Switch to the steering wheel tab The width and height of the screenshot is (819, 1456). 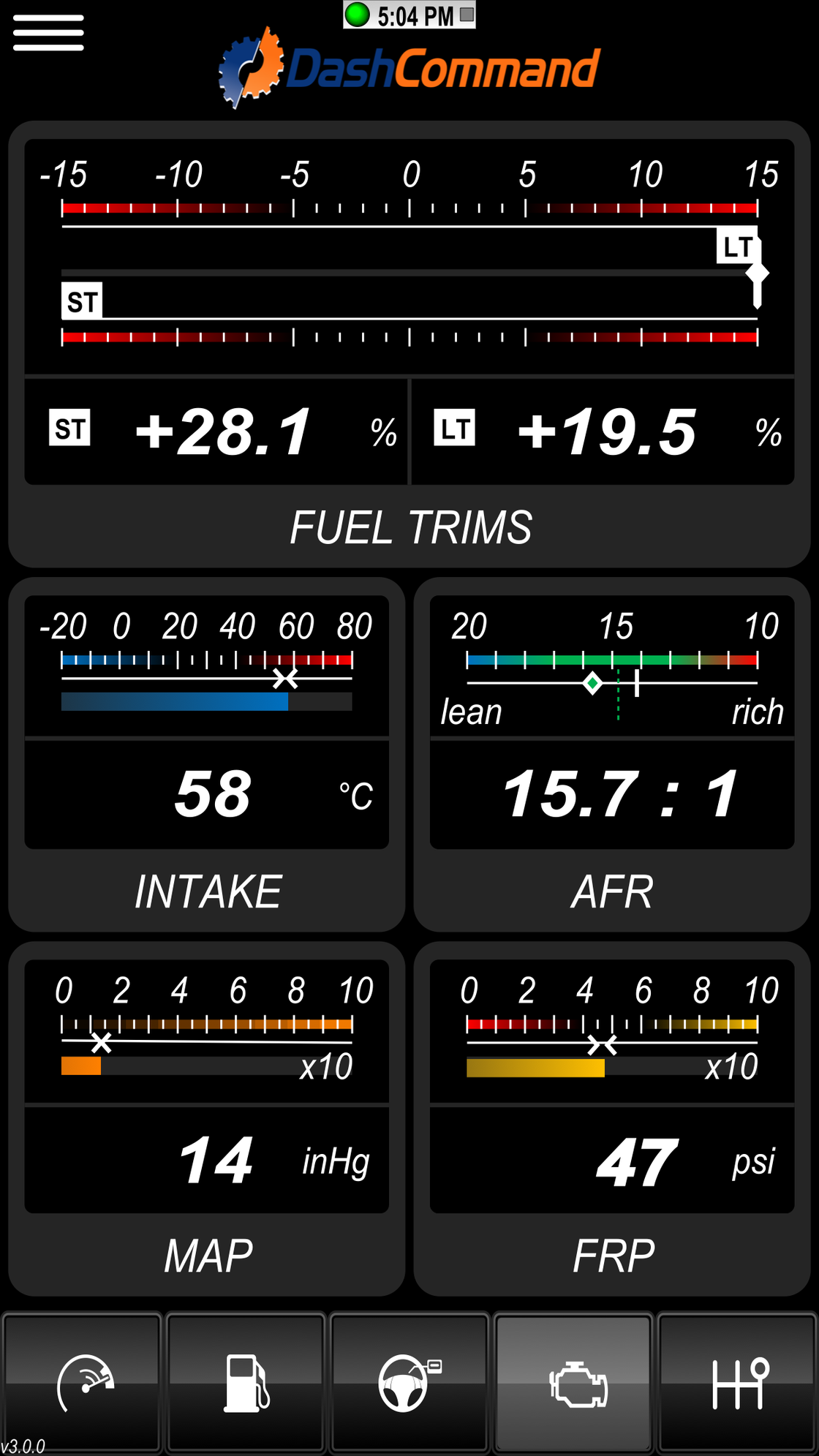click(409, 1382)
